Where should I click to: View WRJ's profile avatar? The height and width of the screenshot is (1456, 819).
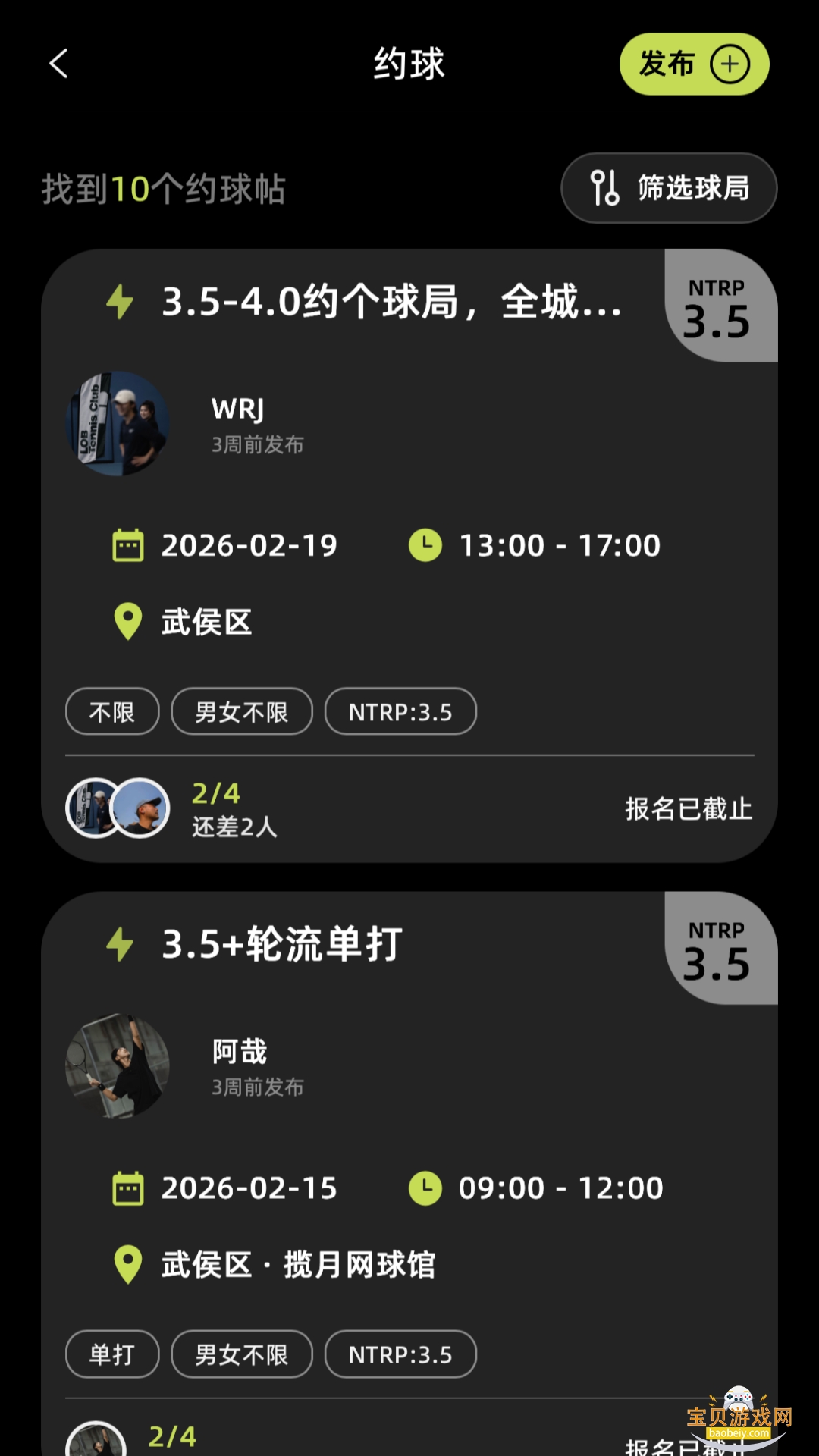118,424
